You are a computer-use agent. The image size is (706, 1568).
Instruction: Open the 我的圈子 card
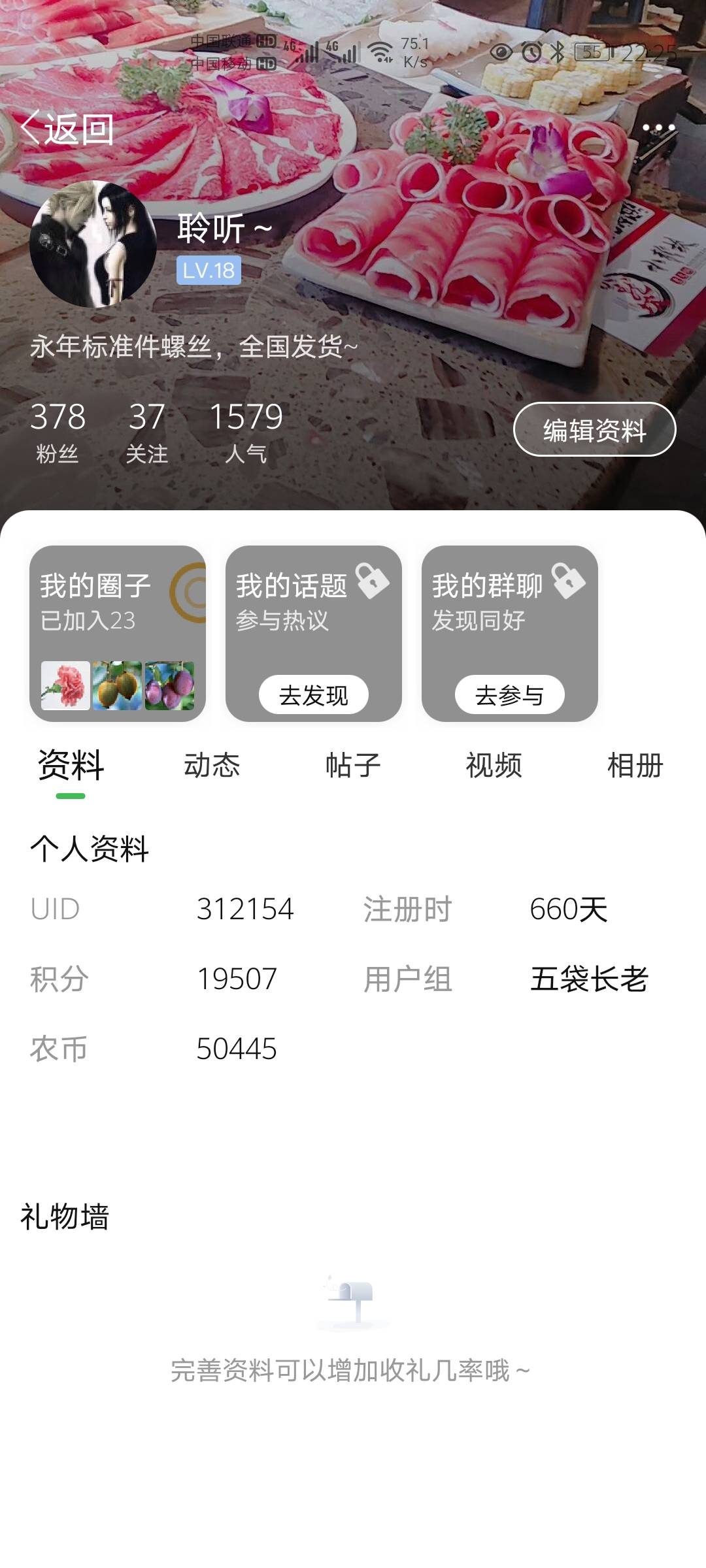click(118, 633)
